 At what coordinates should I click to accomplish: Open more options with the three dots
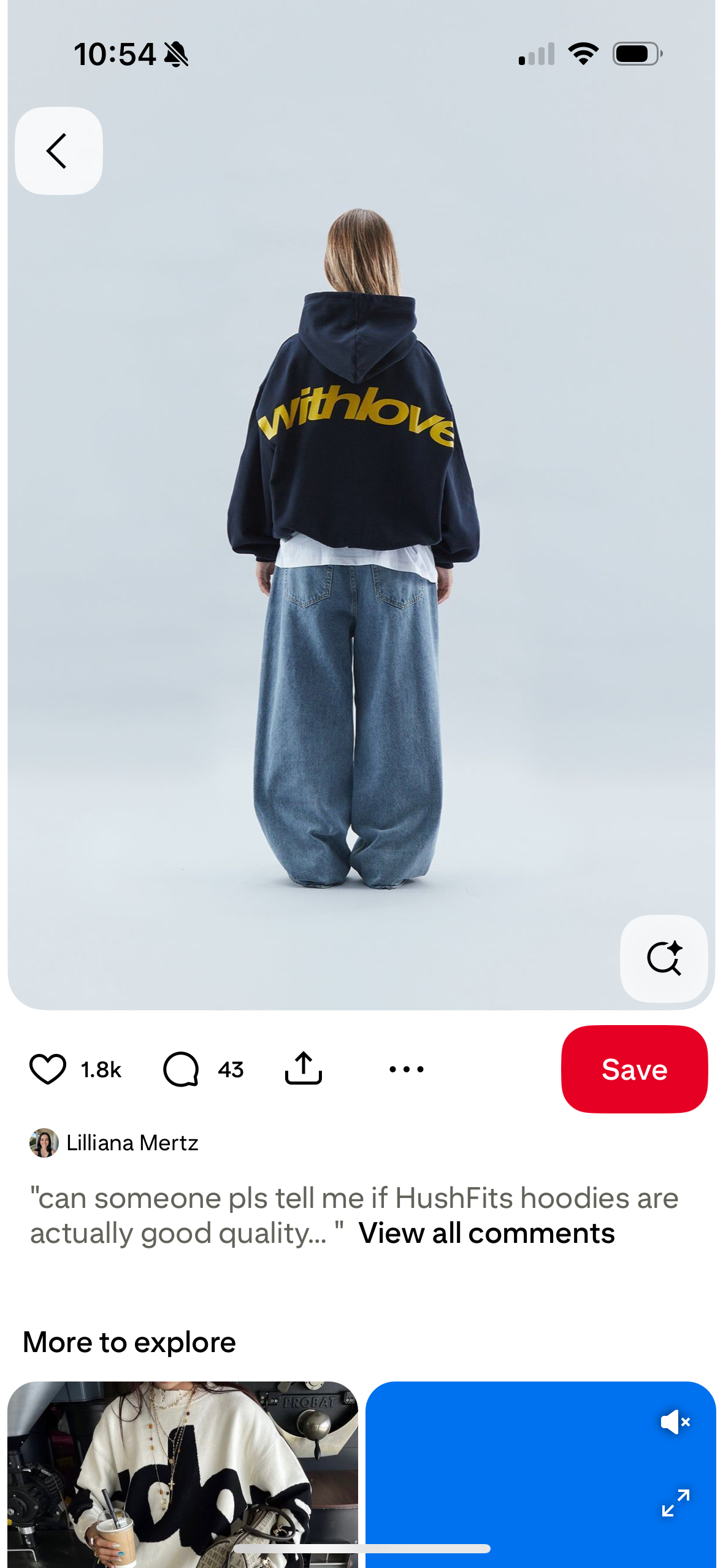coord(407,1069)
